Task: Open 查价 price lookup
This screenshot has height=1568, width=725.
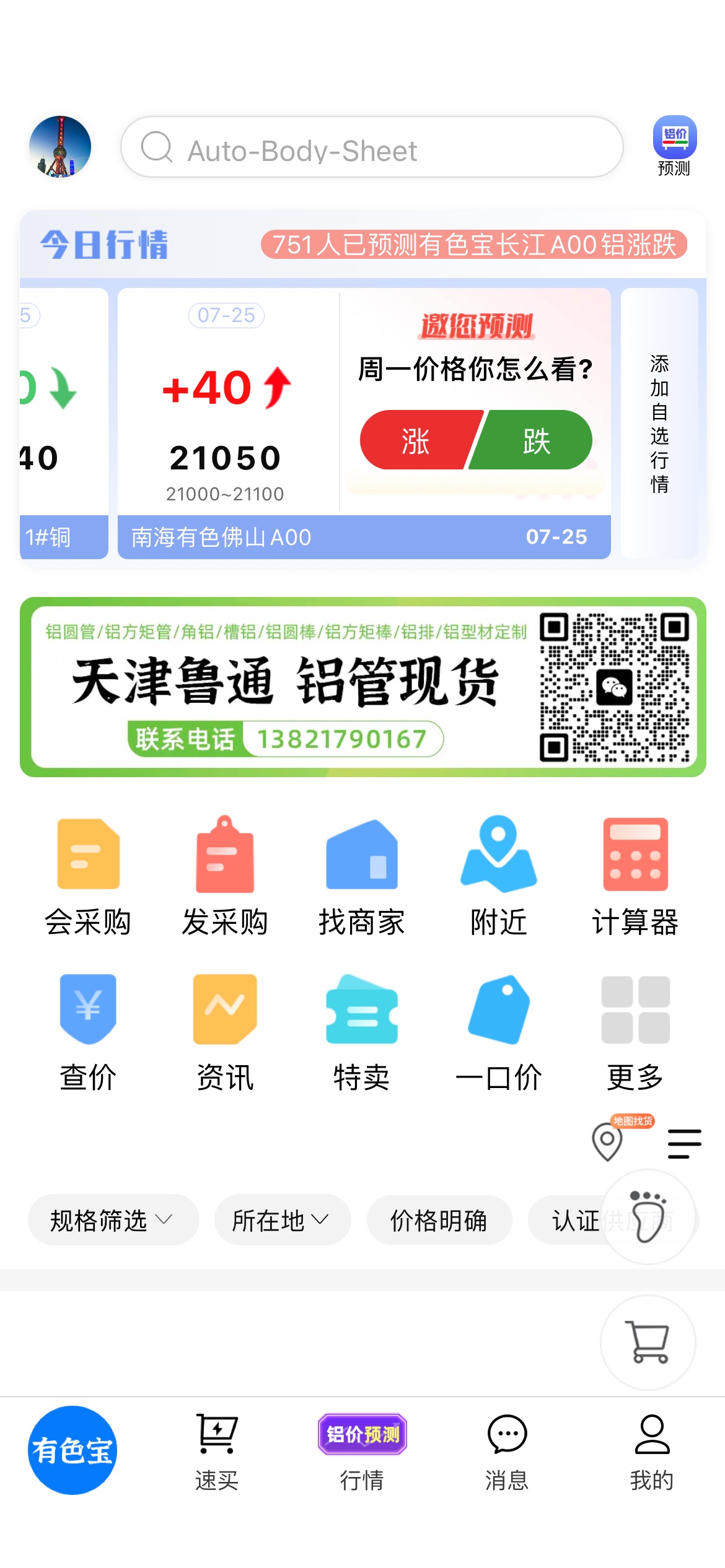Action: (88, 1032)
